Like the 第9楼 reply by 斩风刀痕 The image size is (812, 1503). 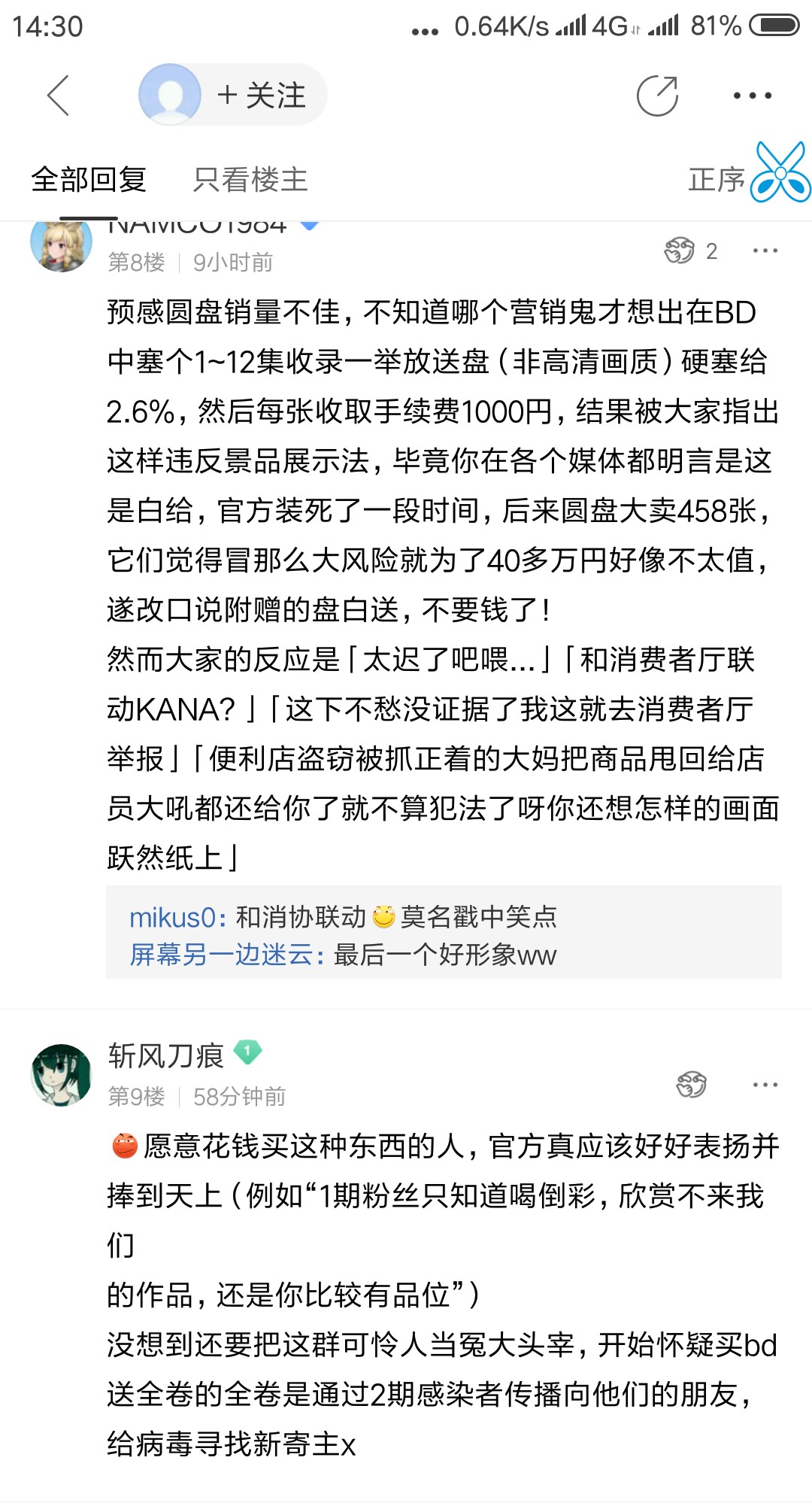pos(691,1085)
